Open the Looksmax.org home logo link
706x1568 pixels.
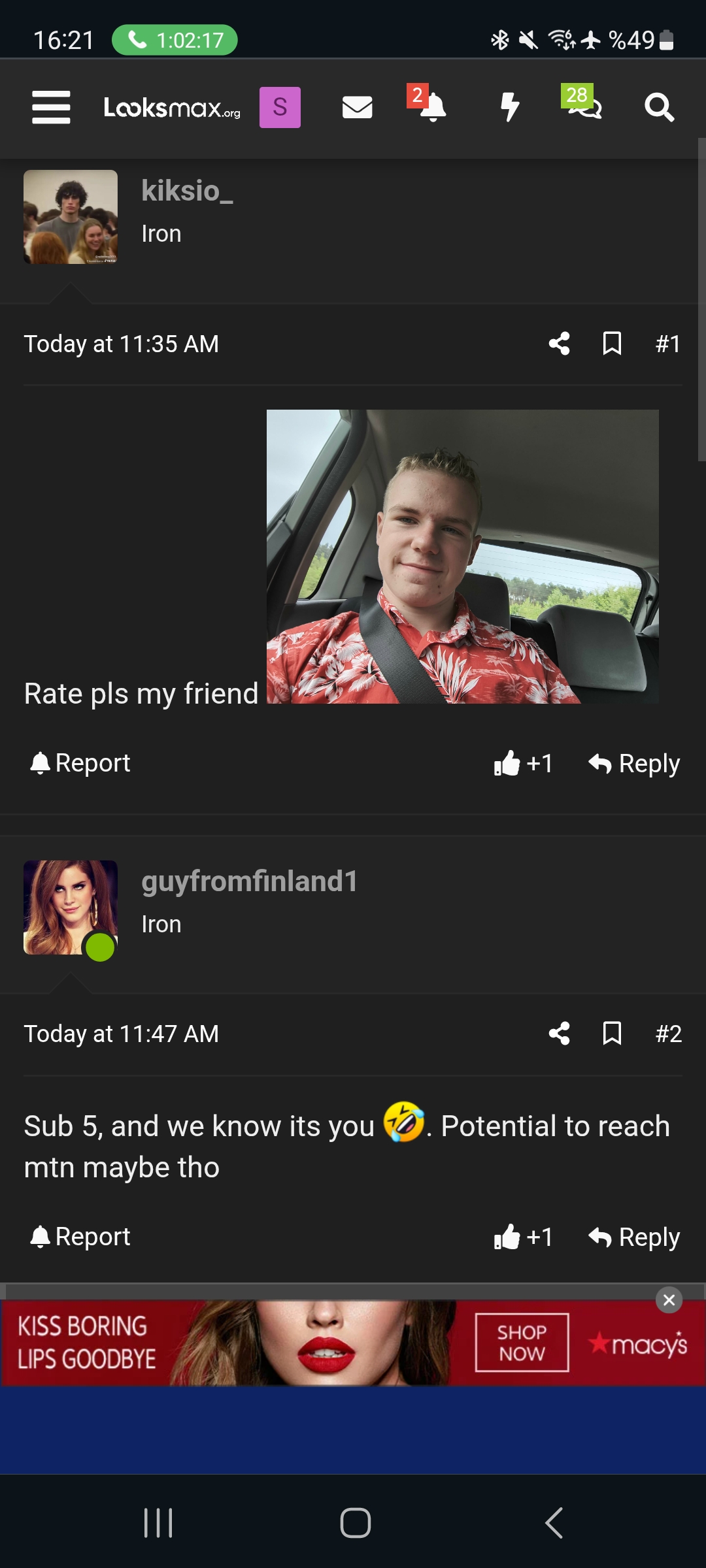tap(172, 108)
